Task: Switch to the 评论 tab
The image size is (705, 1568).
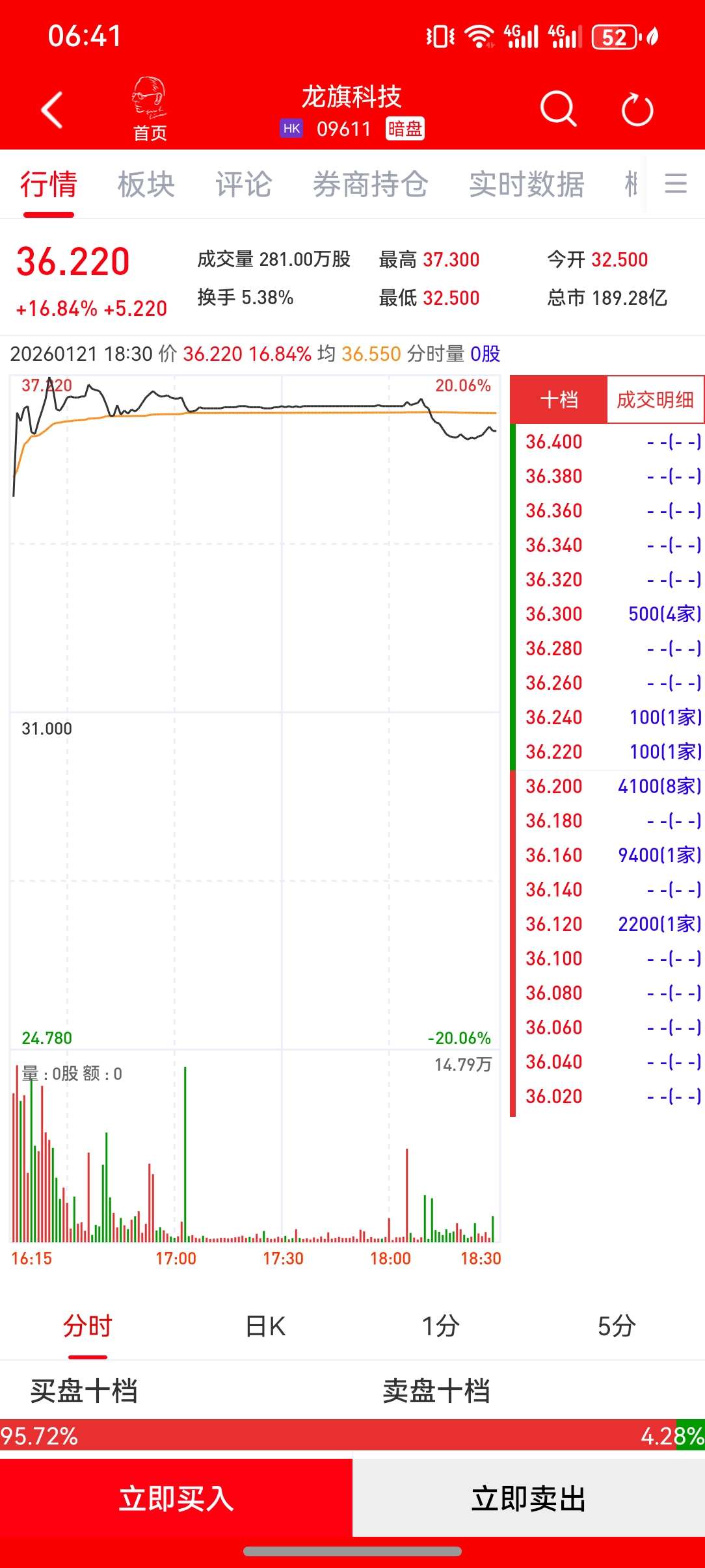Action: [244, 185]
